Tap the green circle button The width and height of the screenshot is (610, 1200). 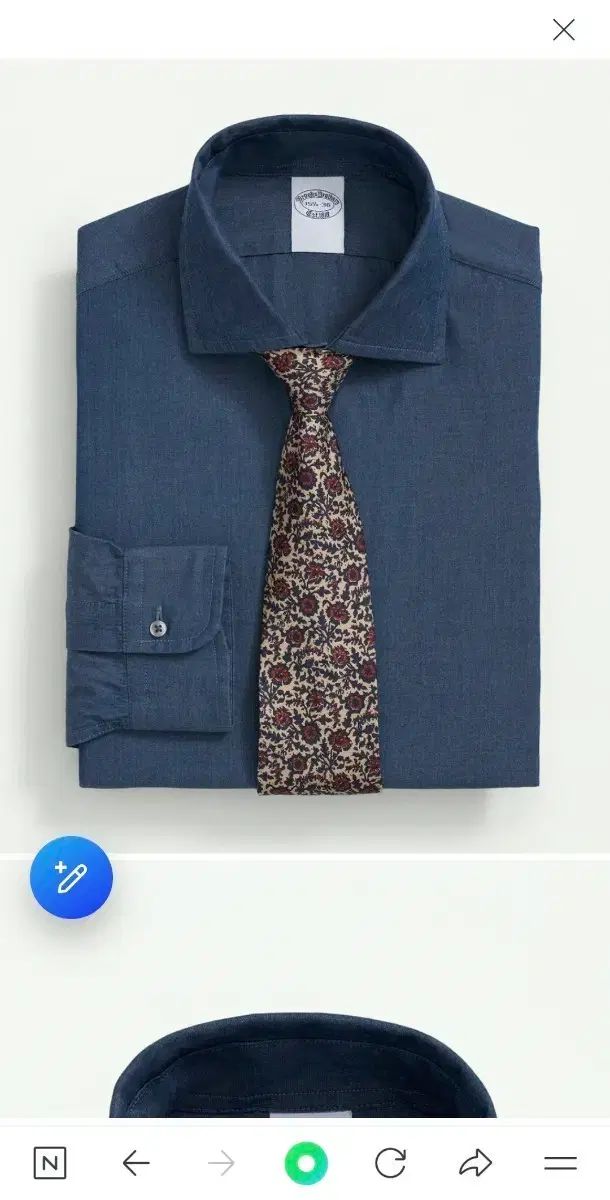[x=305, y=1163]
